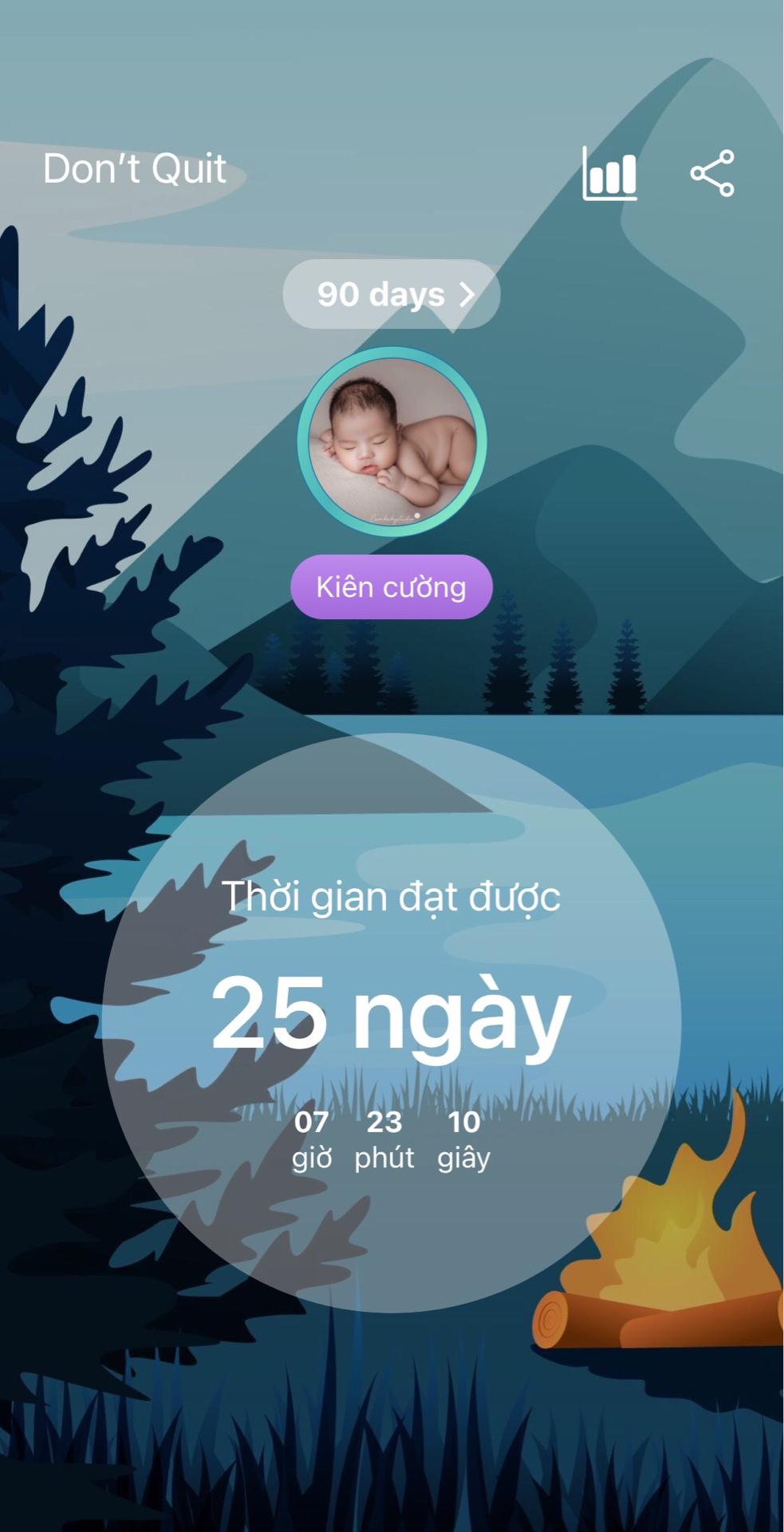This screenshot has height=1532, width=784.
Task: Tap the circular profile photo
Action: pos(392,441)
